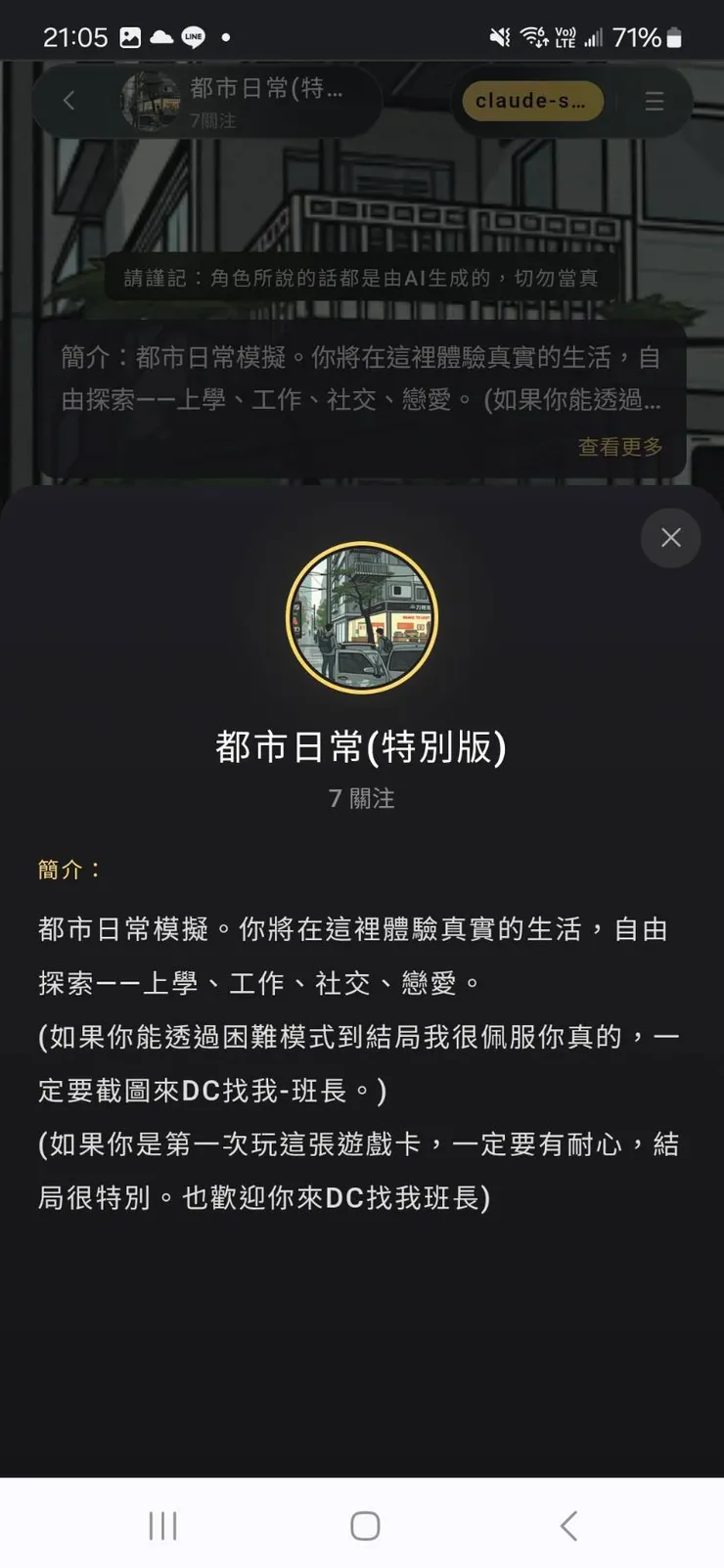Expand the intro using 查看更多
Image resolution: width=724 pixels, height=1568 pixels.
click(620, 447)
